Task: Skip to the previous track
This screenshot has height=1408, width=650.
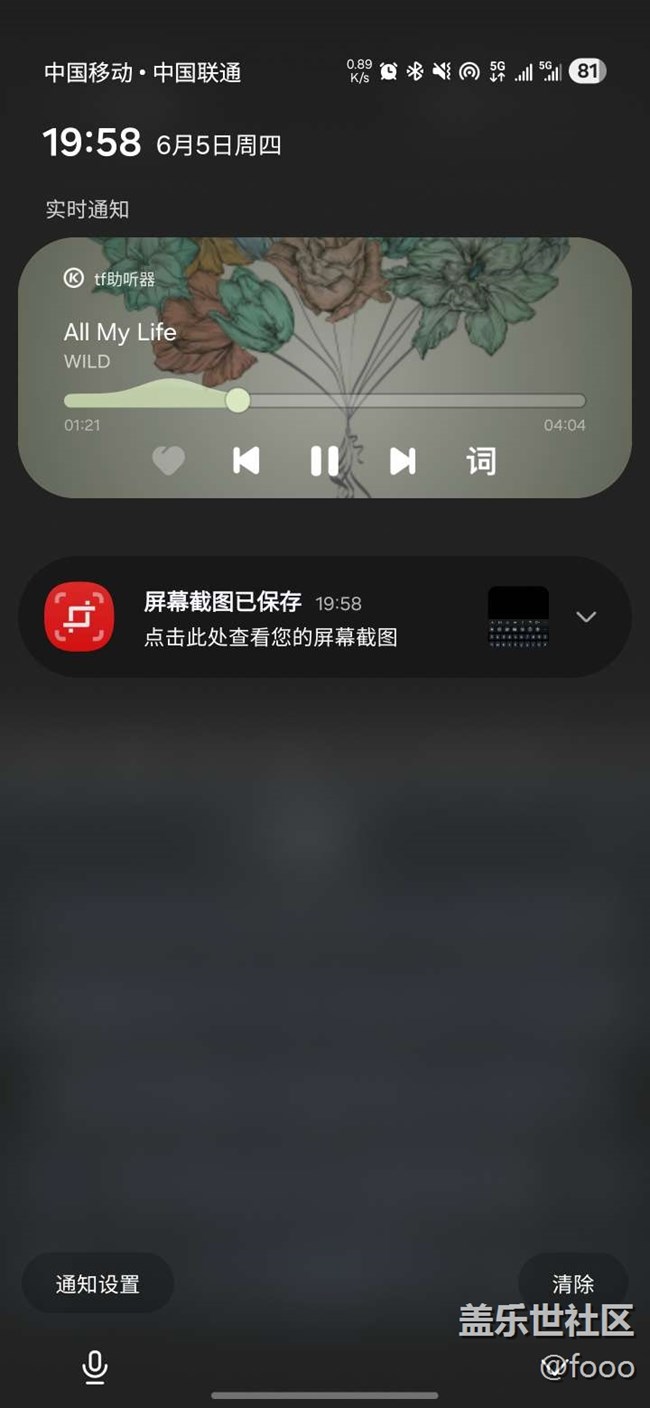Action: pyautogui.click(x=246, y=461)
